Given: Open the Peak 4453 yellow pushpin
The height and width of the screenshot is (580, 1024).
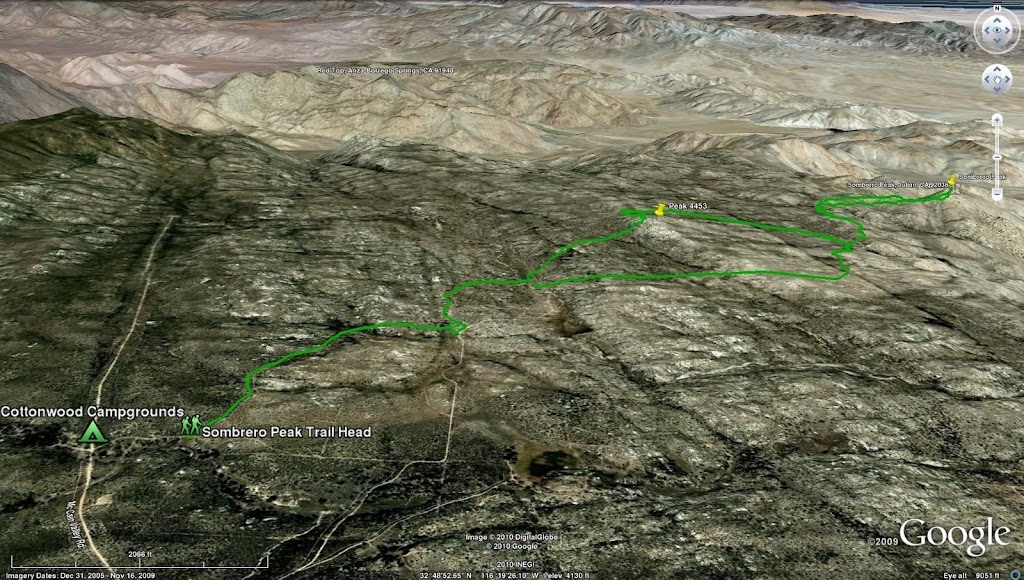Looking at the screenshot, I should (x=660, y=208).
